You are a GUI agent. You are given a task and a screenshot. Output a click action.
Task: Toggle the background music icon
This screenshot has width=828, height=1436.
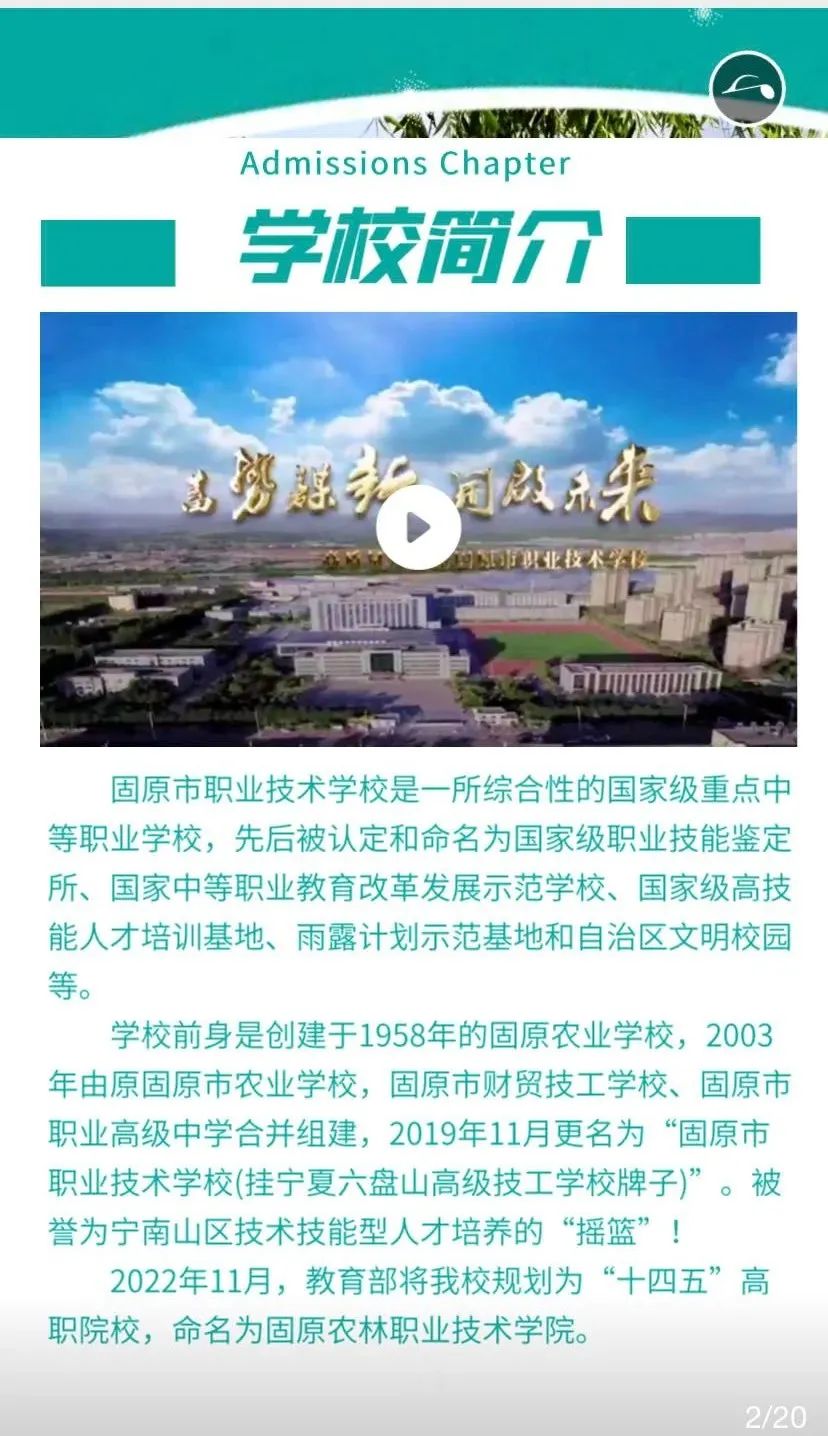[747, 89]
